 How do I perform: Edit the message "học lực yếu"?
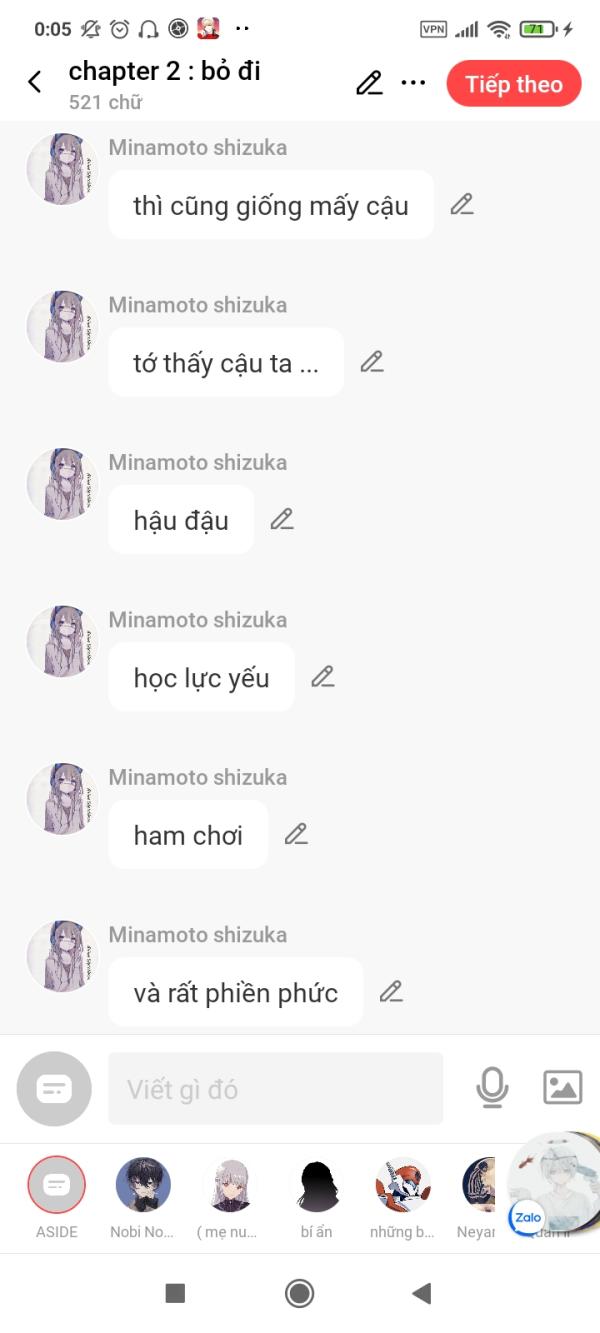(322, 677)
